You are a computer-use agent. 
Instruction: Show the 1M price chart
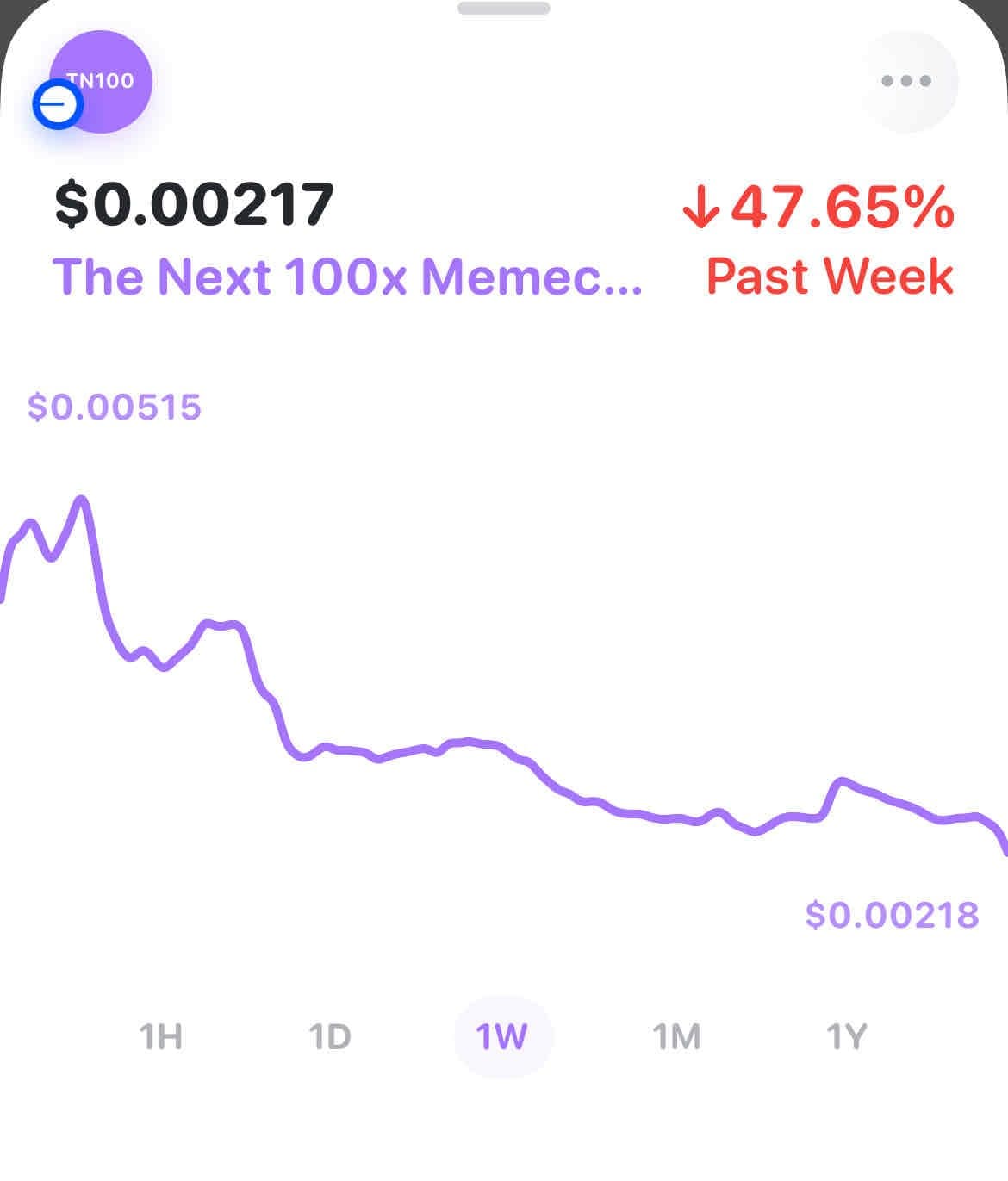tap(676, 1036)
